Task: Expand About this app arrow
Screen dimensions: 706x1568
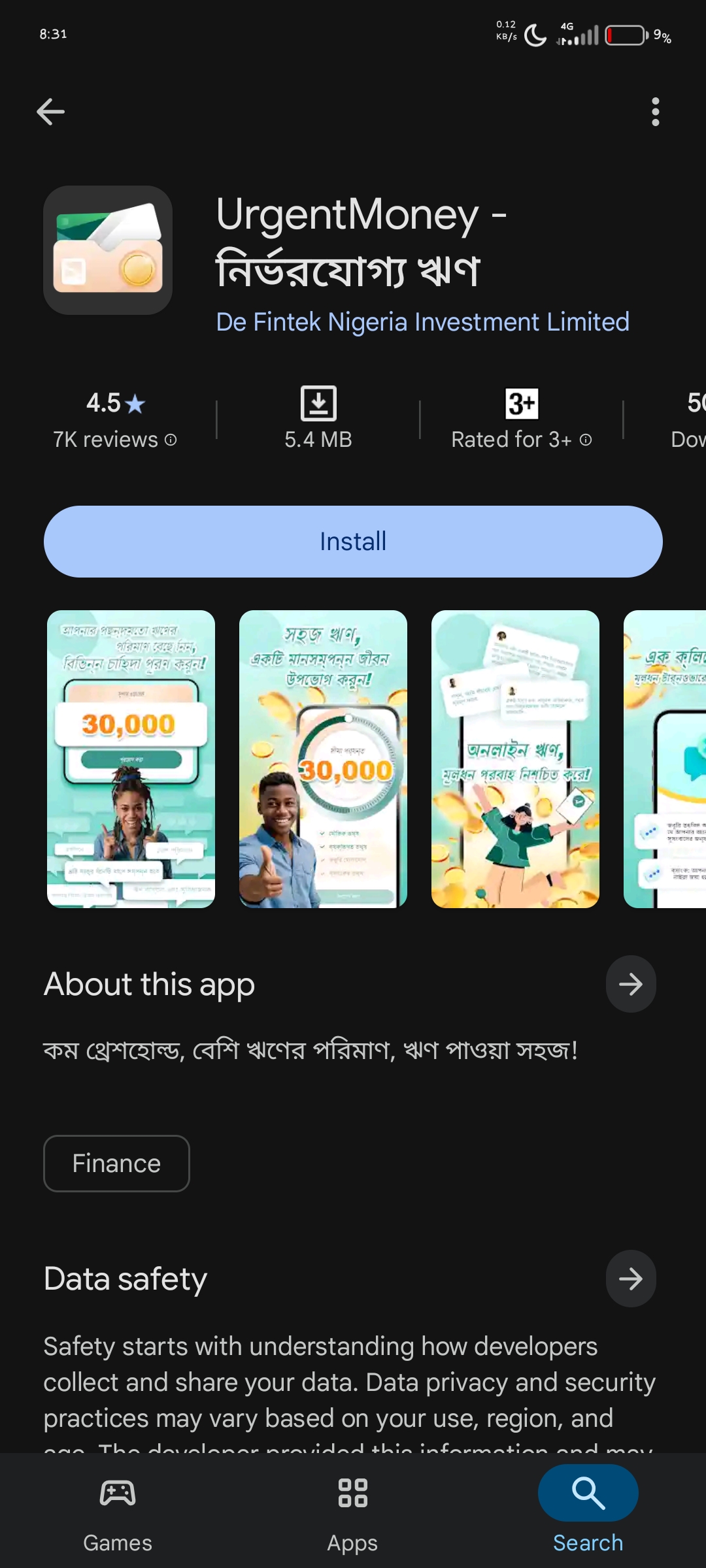Action: click(630, 984)
